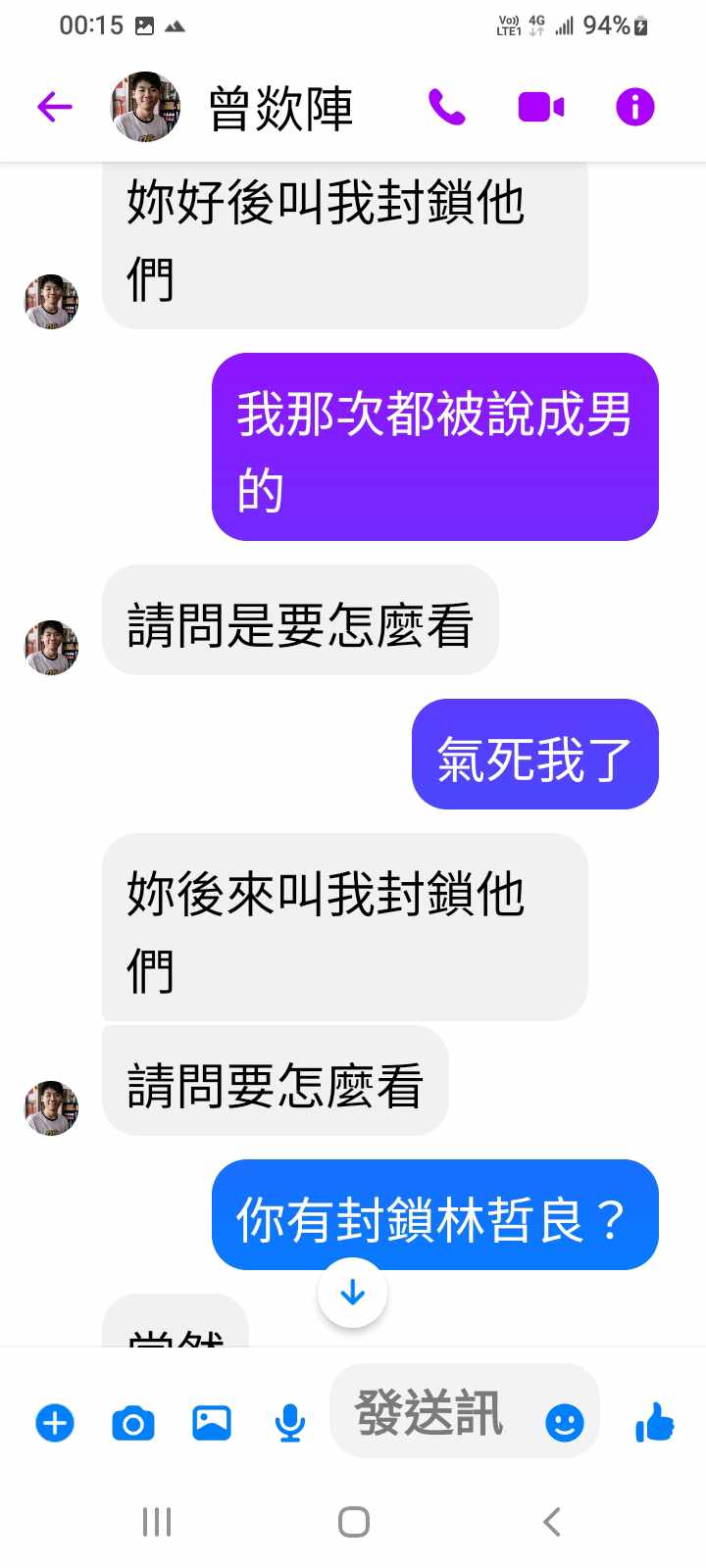Open 曾欻陣's profile from the header
This screenshot has height=1568, width=706.
point(280,108)
